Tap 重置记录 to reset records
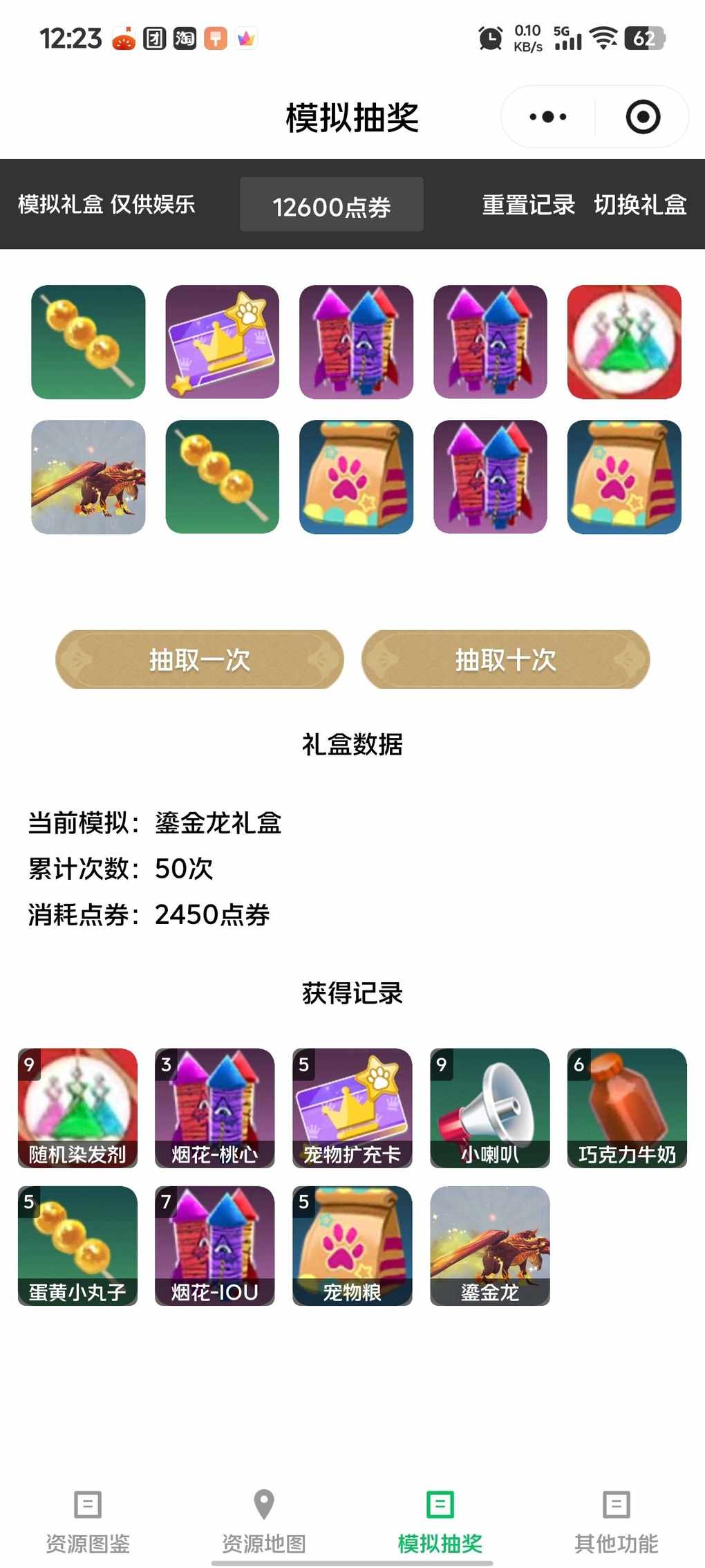Screen dimensions: 705x1568 coord(528,205)
